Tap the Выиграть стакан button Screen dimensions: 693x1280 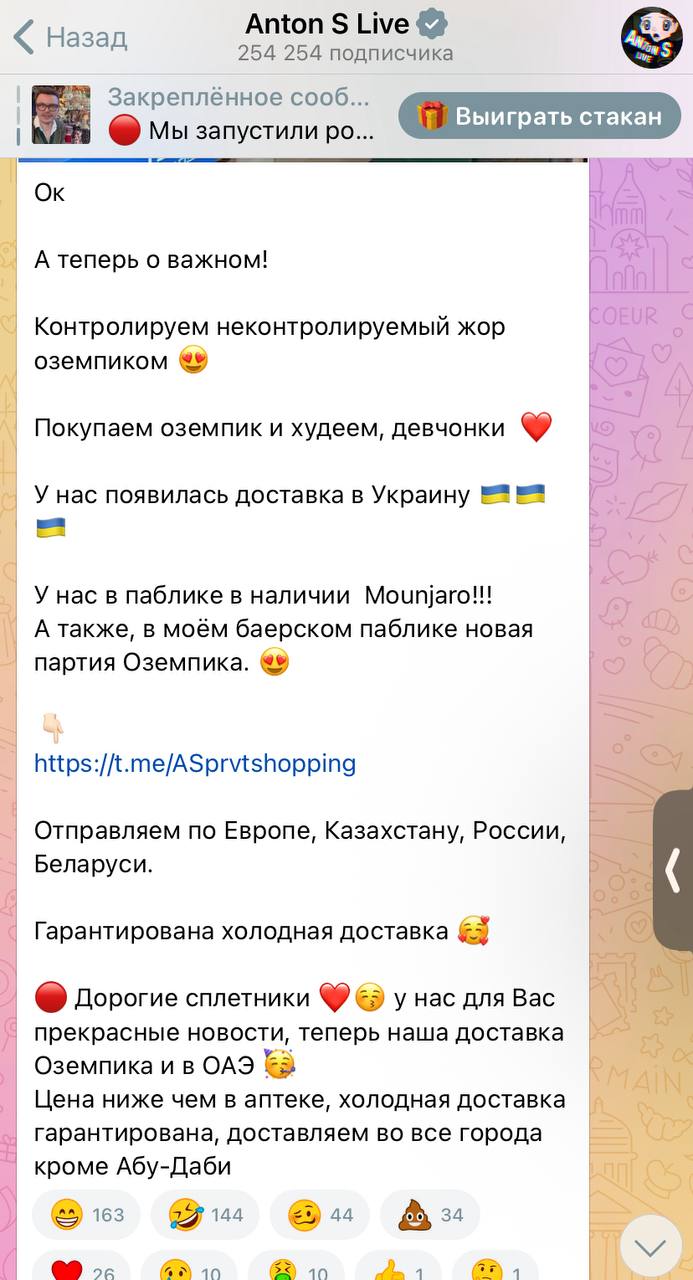click(x=540, y=116)
